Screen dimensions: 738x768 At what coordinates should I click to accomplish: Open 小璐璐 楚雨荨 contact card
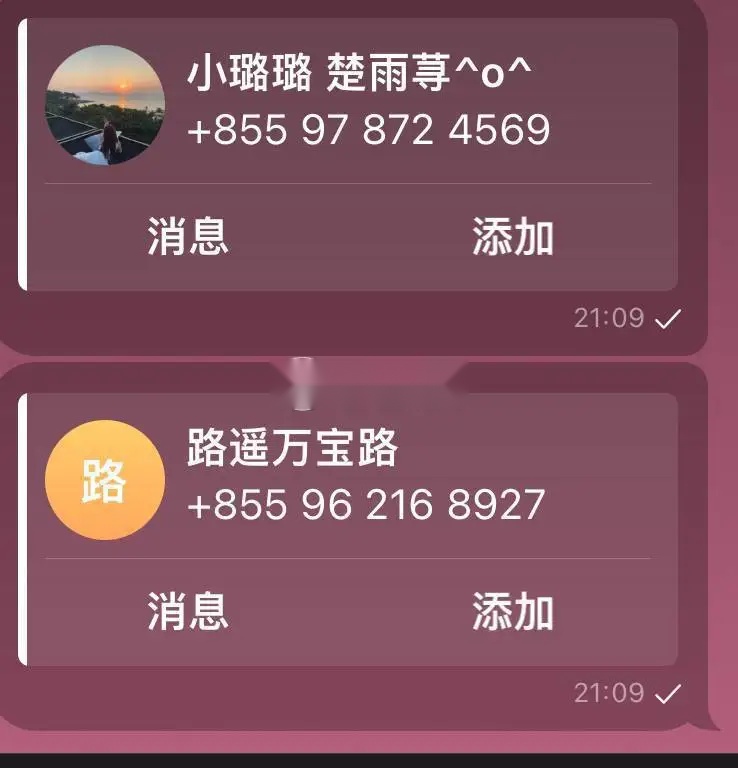tap(368, 102)
